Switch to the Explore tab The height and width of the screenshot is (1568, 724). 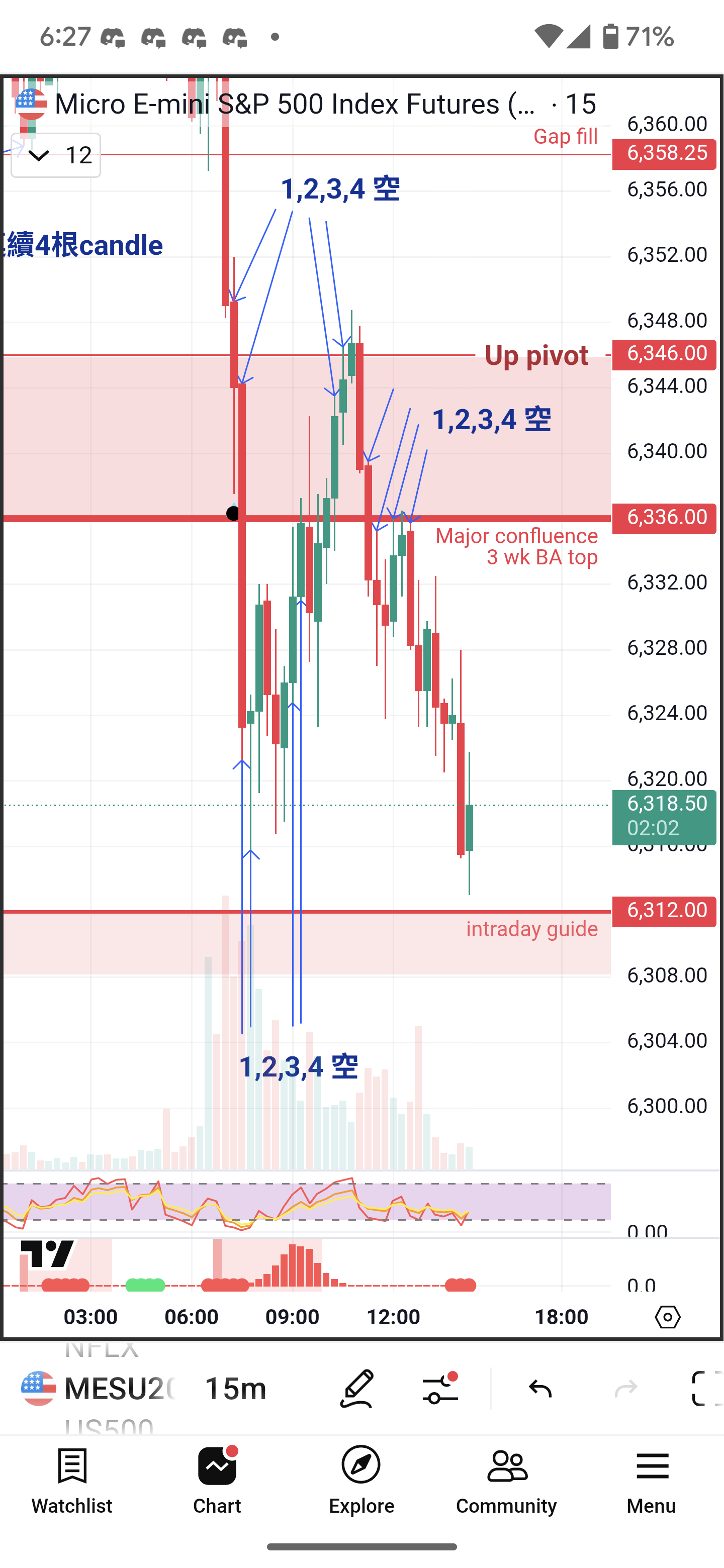[x=361, y=1481]
